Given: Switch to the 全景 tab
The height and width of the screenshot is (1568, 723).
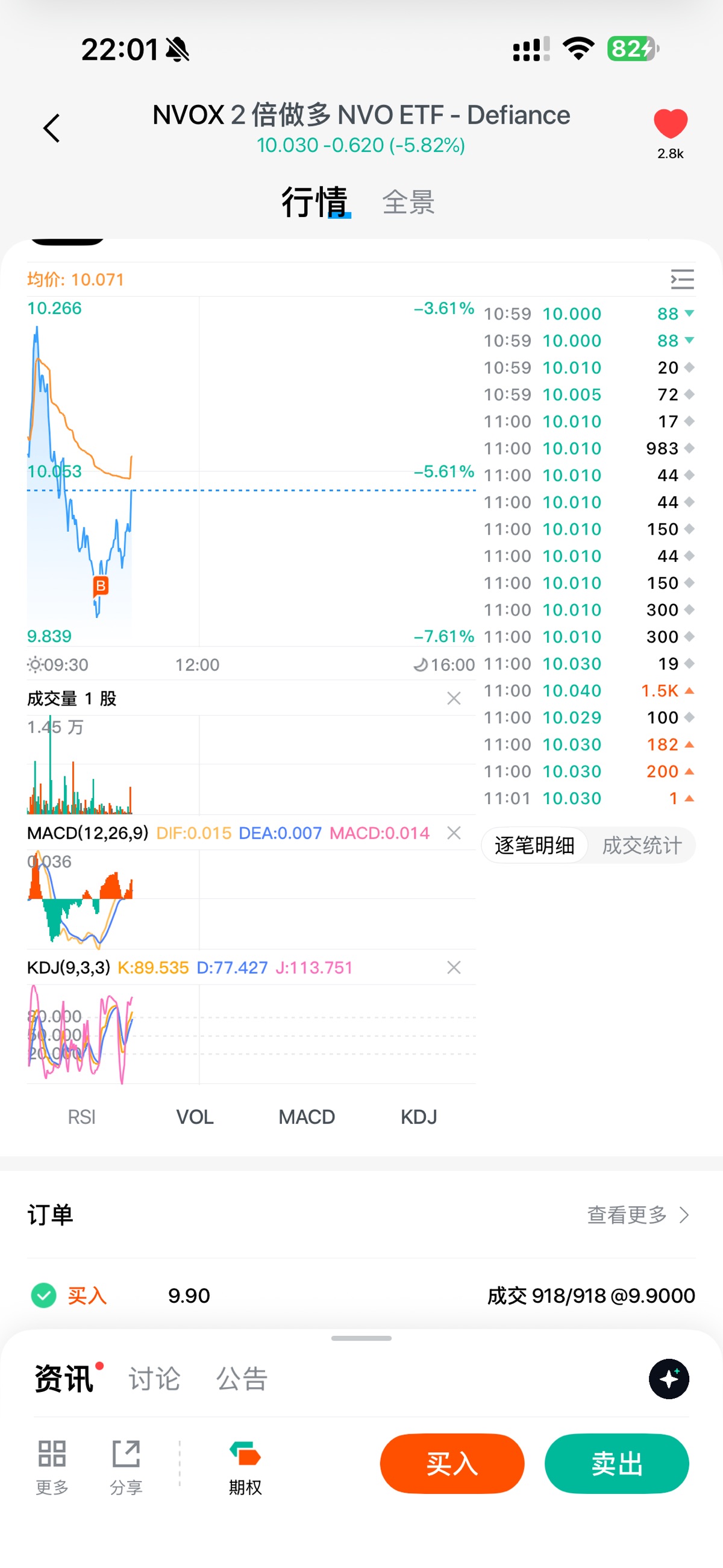Looking at the screenshot, I should coord(408,202).
